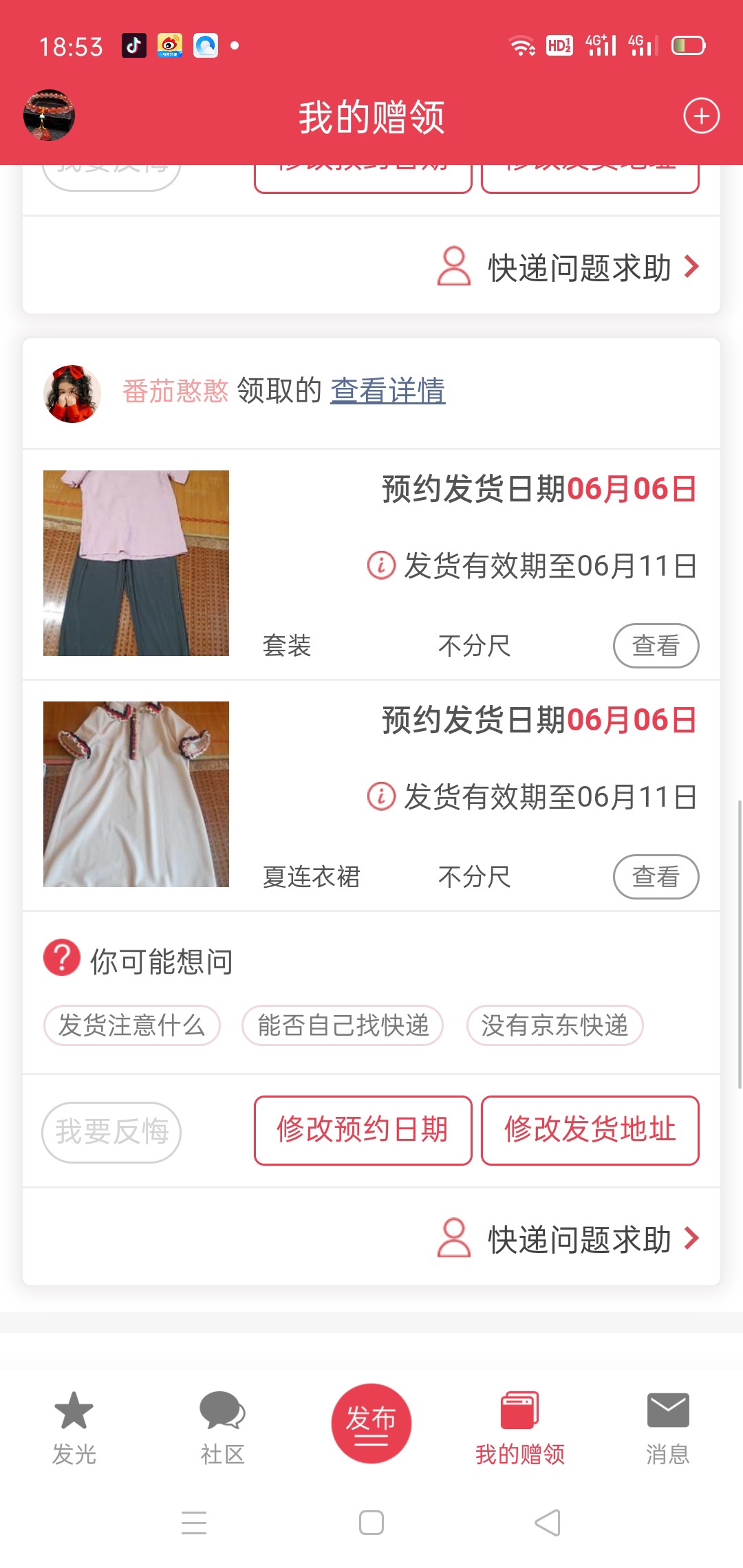The height and width of the screenshot is (1568, 743).
Task: Select the 没有京东快递 question chip
Action: pos(554,1025)
